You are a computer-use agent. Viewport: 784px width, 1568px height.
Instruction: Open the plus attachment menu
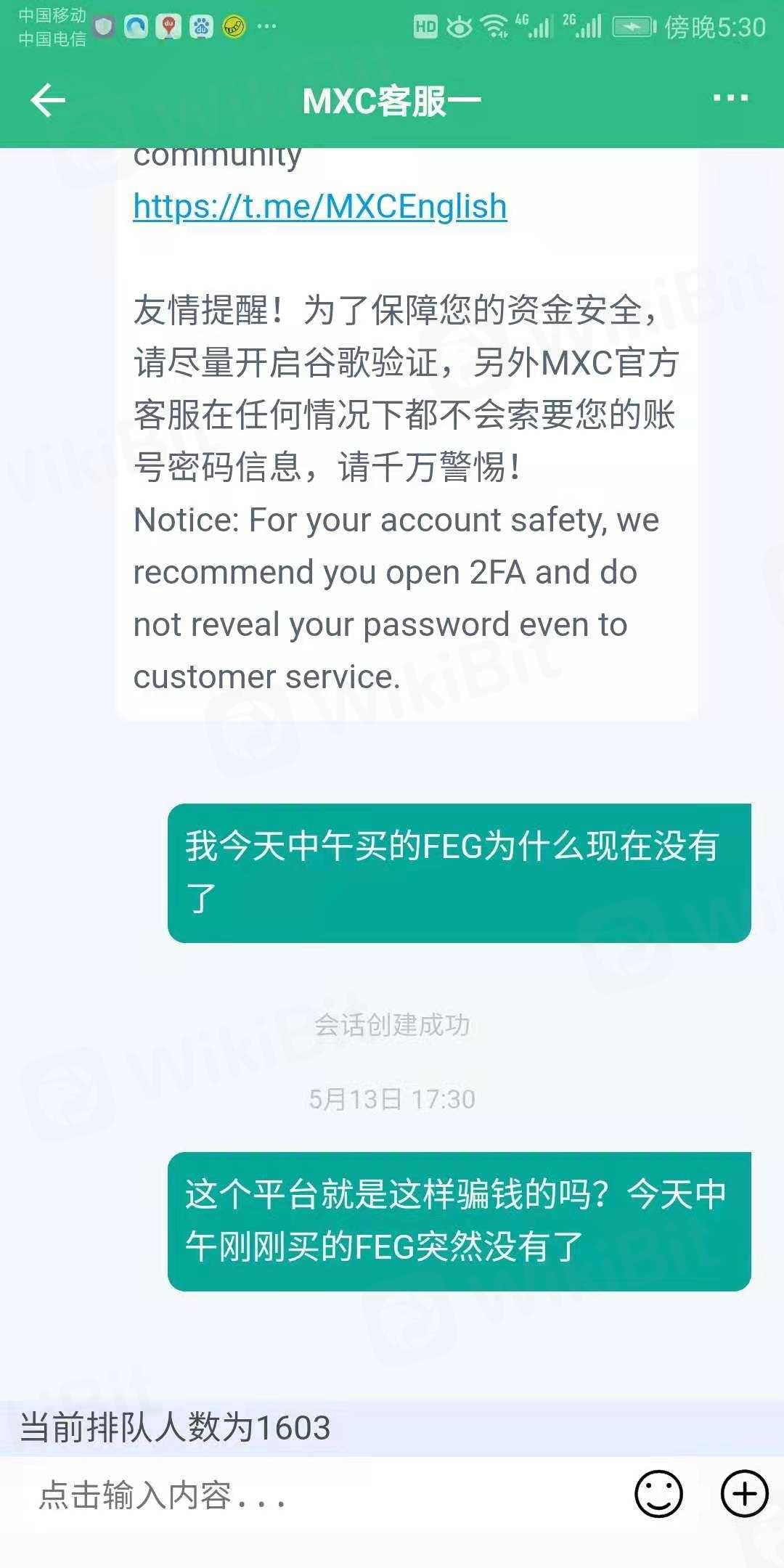point(744,1495)
